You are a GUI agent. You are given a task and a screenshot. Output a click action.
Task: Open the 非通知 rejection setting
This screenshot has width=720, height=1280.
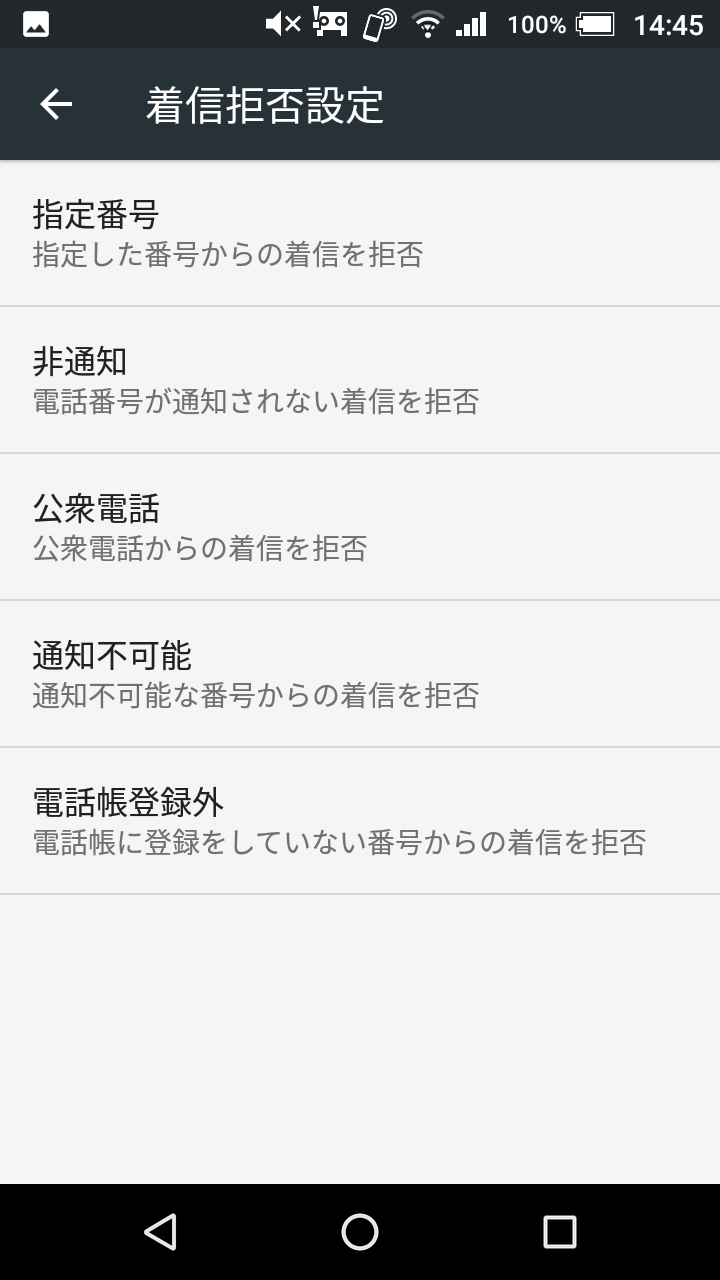point(360,380)
